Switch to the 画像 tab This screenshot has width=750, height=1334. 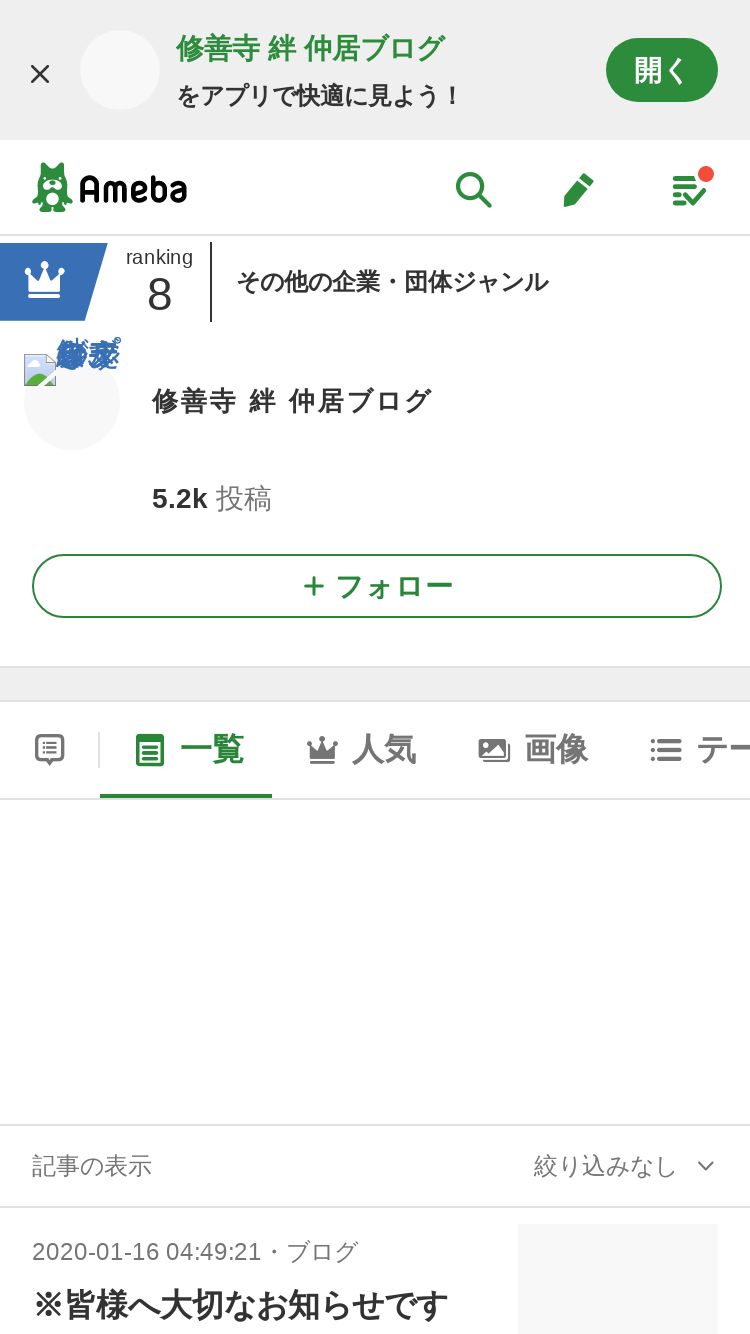(x=533, y=749)
